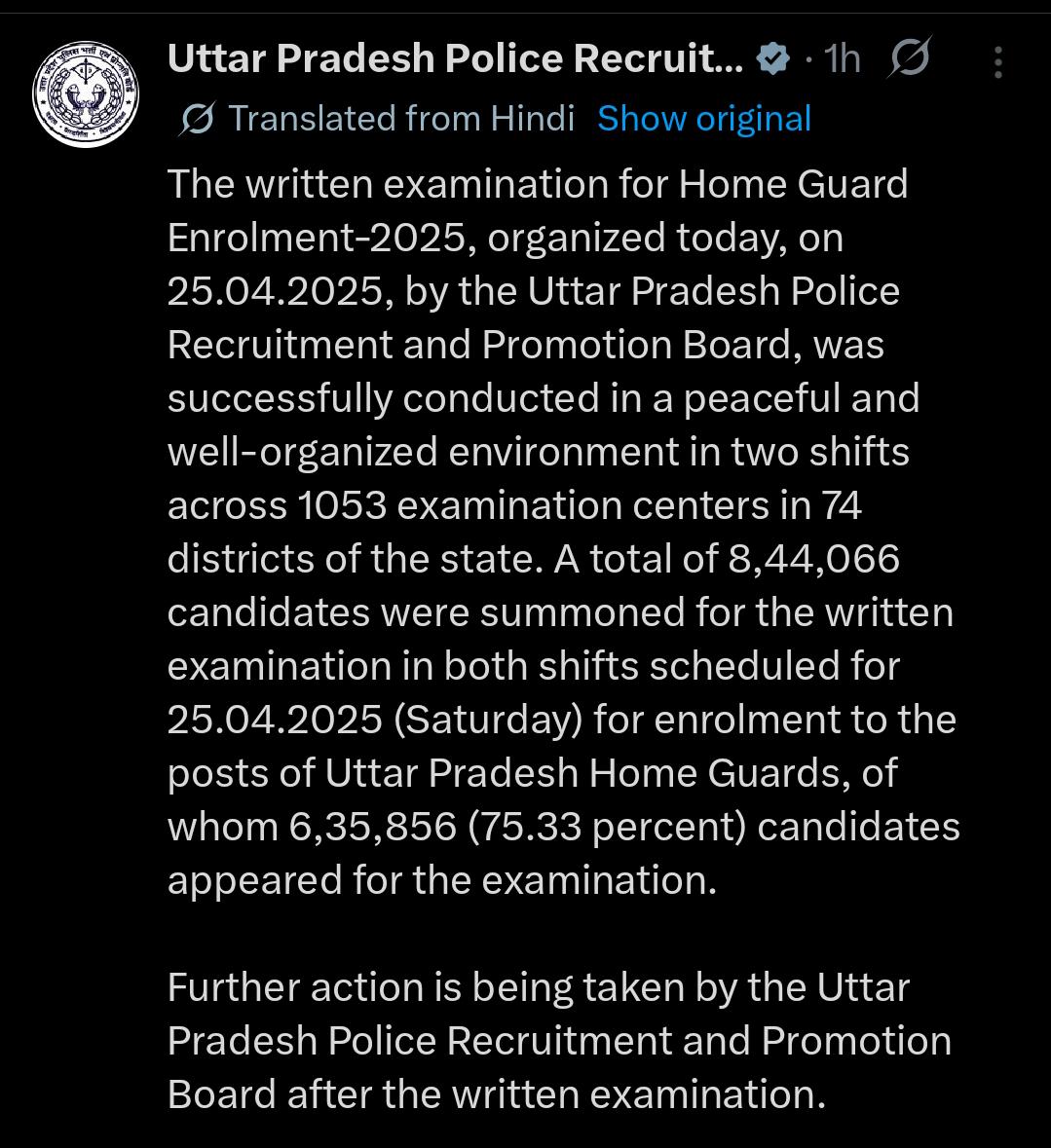Click the 'Translated from Hindi' label
The height and width of the screenshot is (1148, 1051).
[x=400, y=118]
